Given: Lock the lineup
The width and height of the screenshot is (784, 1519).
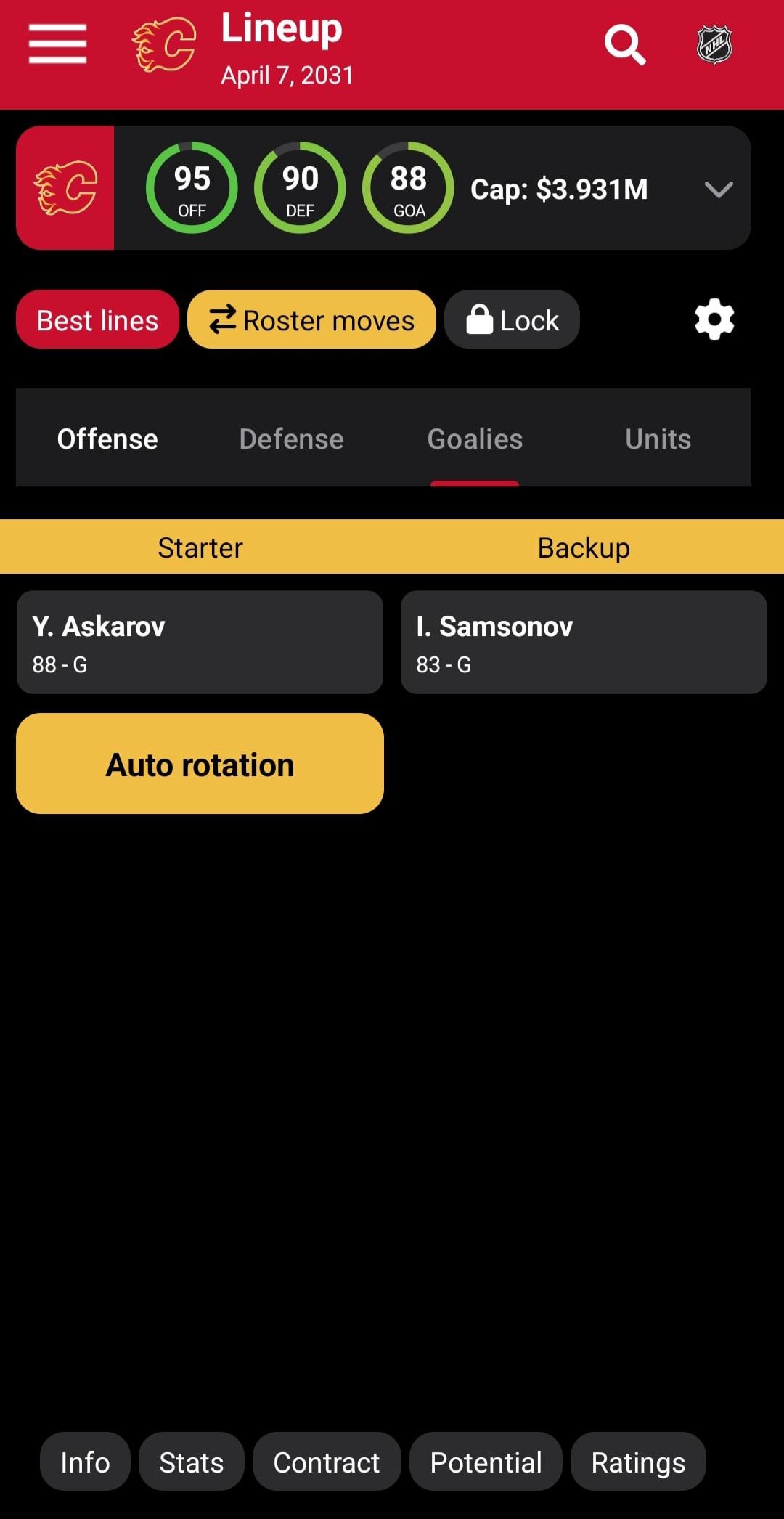Looking at the screenshot, I should pyautogui.click(x=512, y=320).
